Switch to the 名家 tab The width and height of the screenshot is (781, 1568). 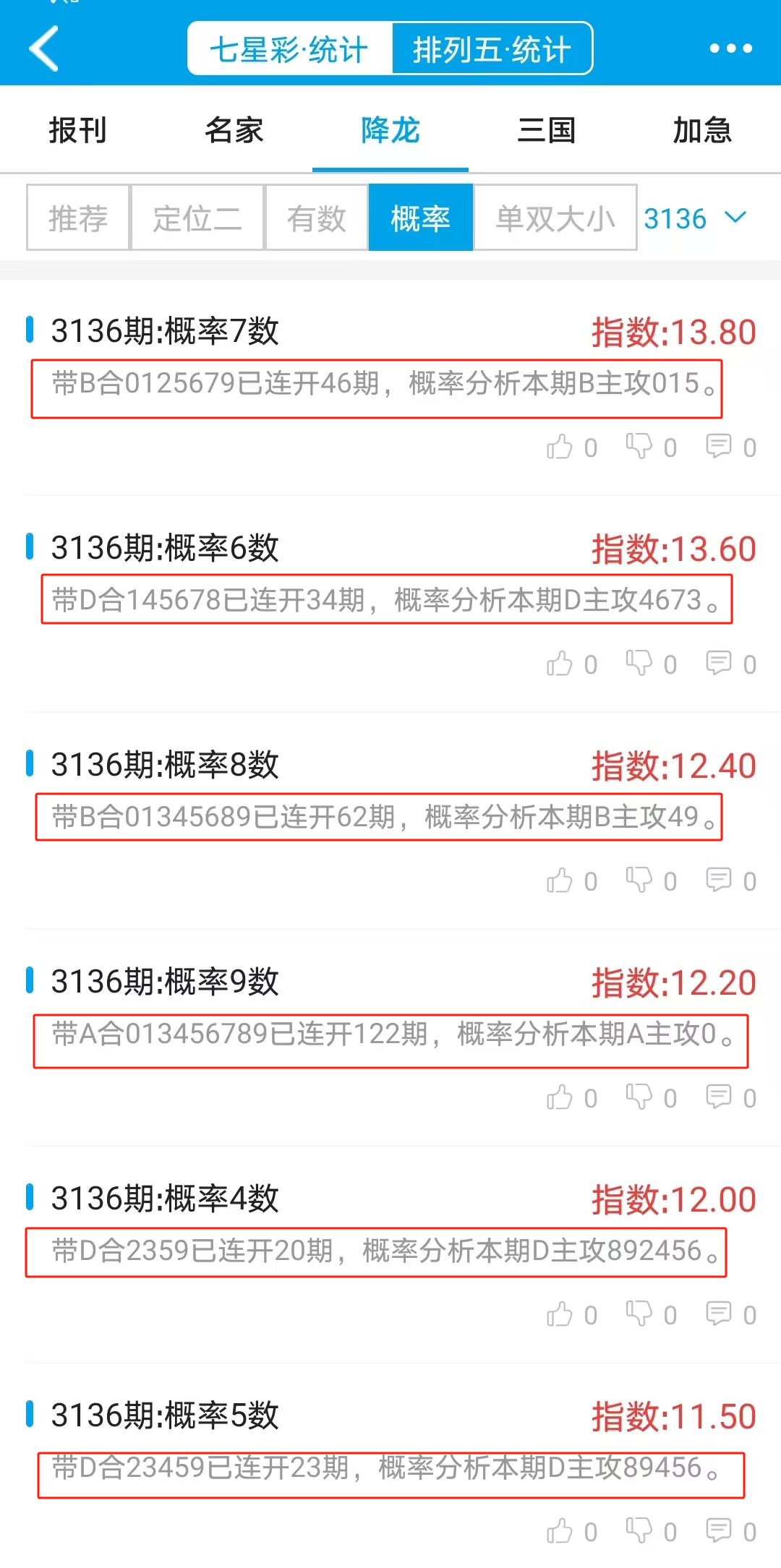tap(234, 130)
